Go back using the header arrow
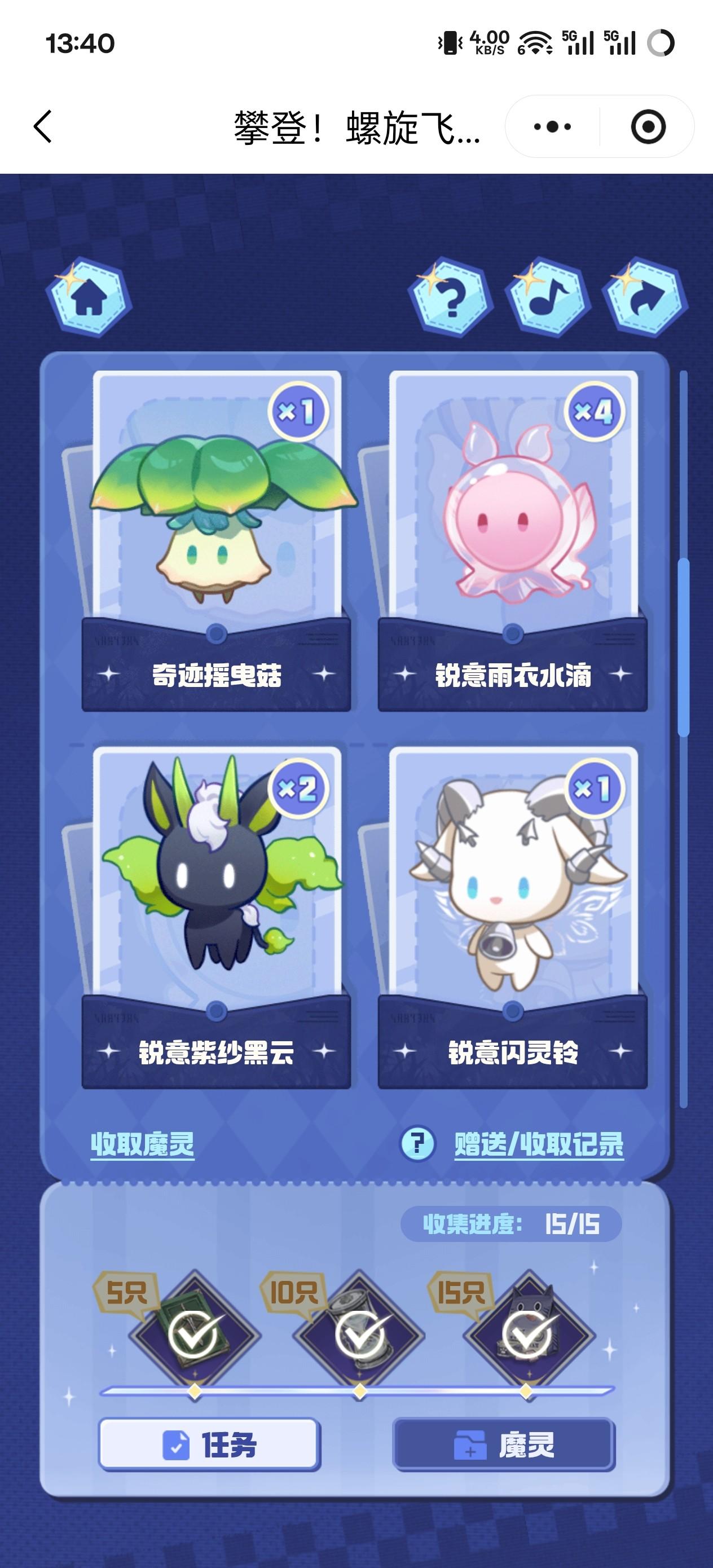 43,126
